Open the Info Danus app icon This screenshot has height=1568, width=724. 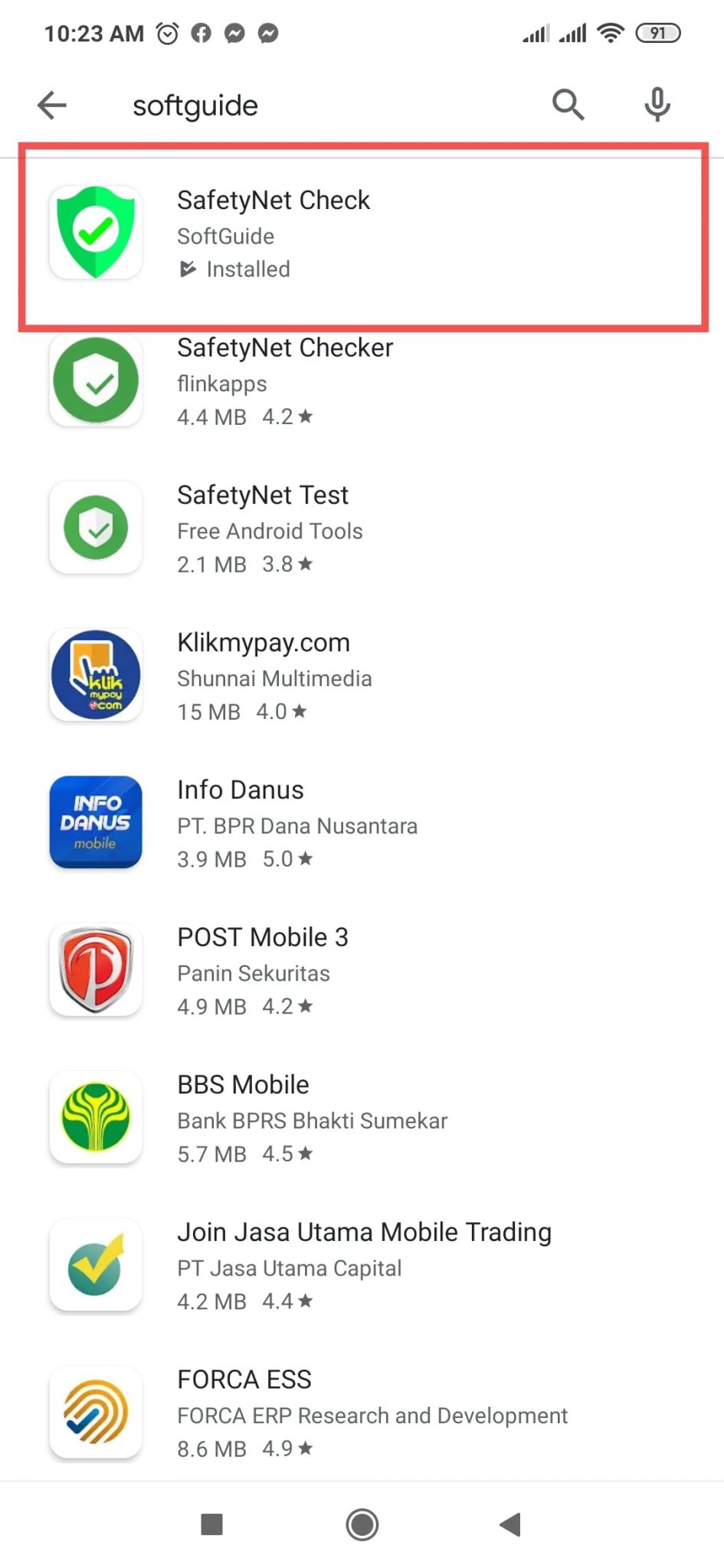click(x=95, y=822)
